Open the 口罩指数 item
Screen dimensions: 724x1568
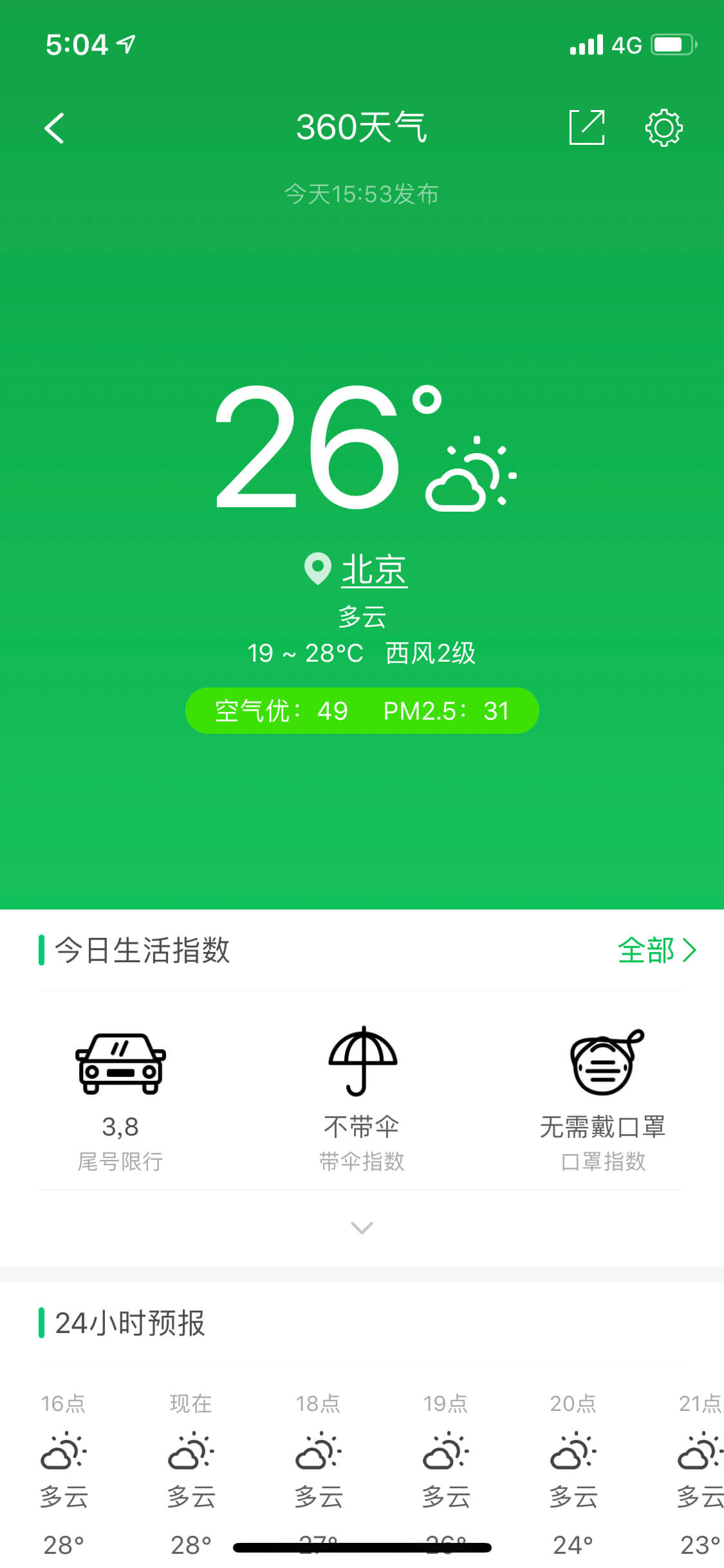click(603, 1100)
